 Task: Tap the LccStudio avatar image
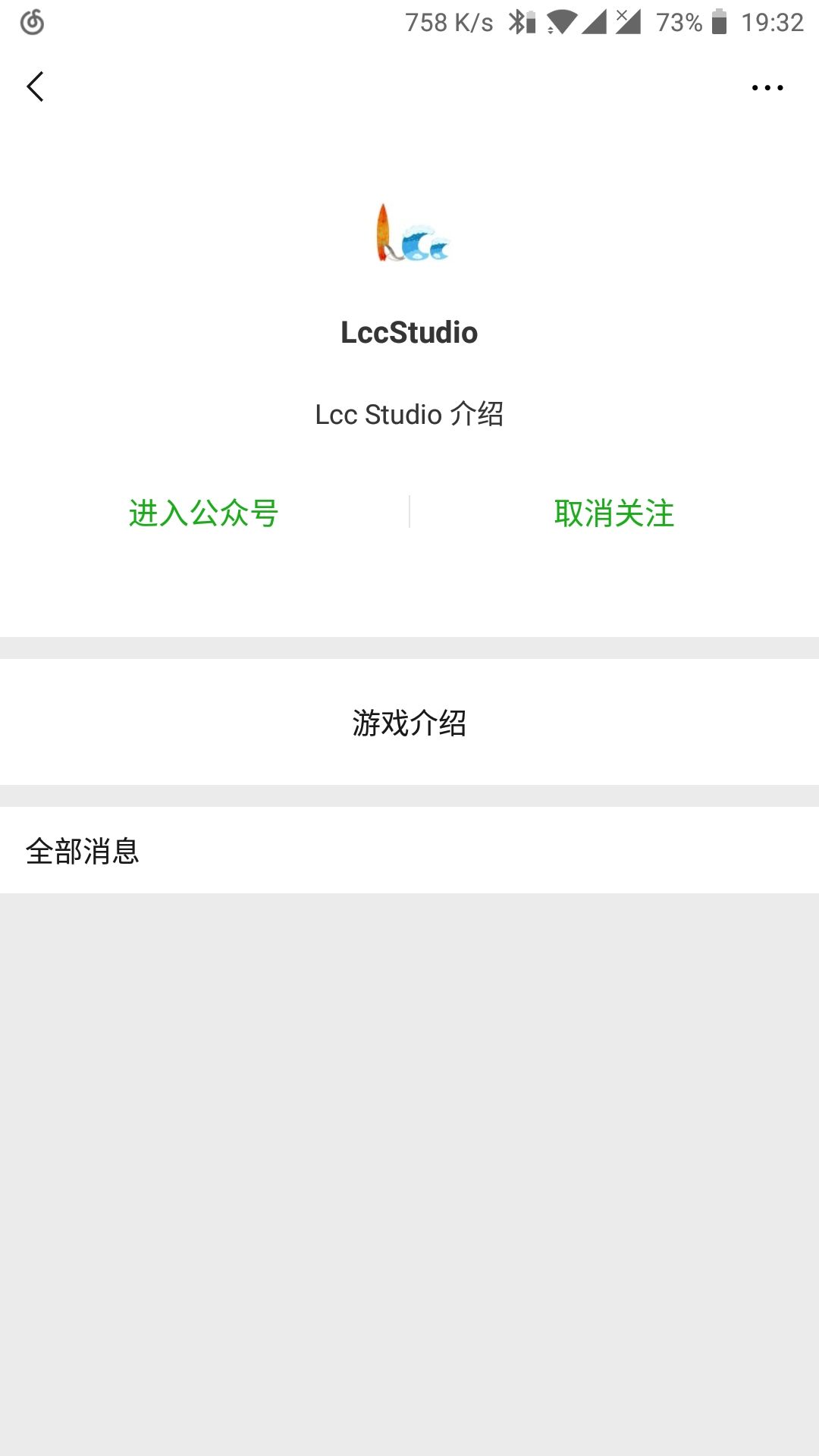[412, 234]
